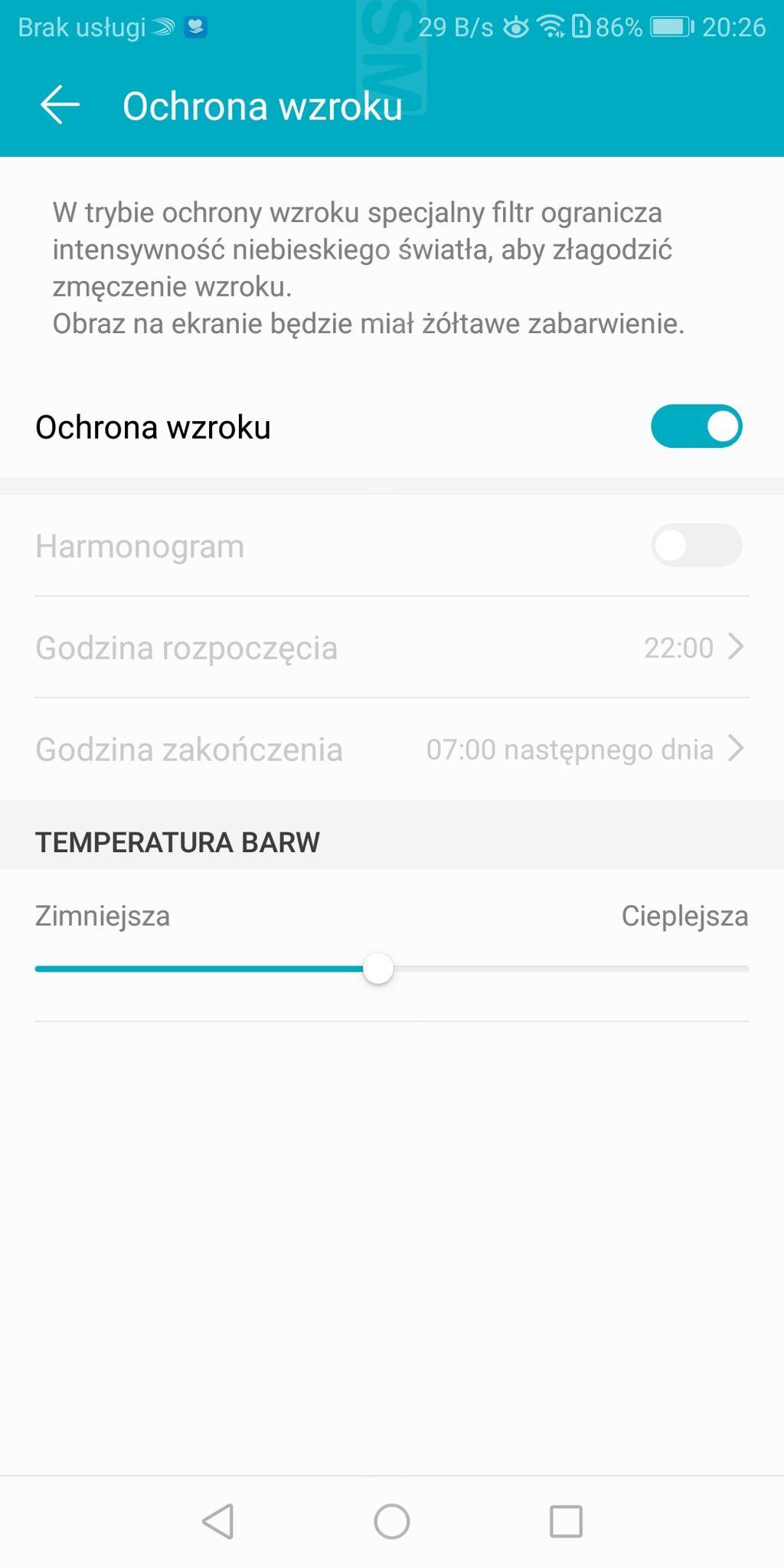Go back from Ochrona wzroku screen
Image resolution: width=784 pixels, height=1568 pixels.
tap(60, 105)
